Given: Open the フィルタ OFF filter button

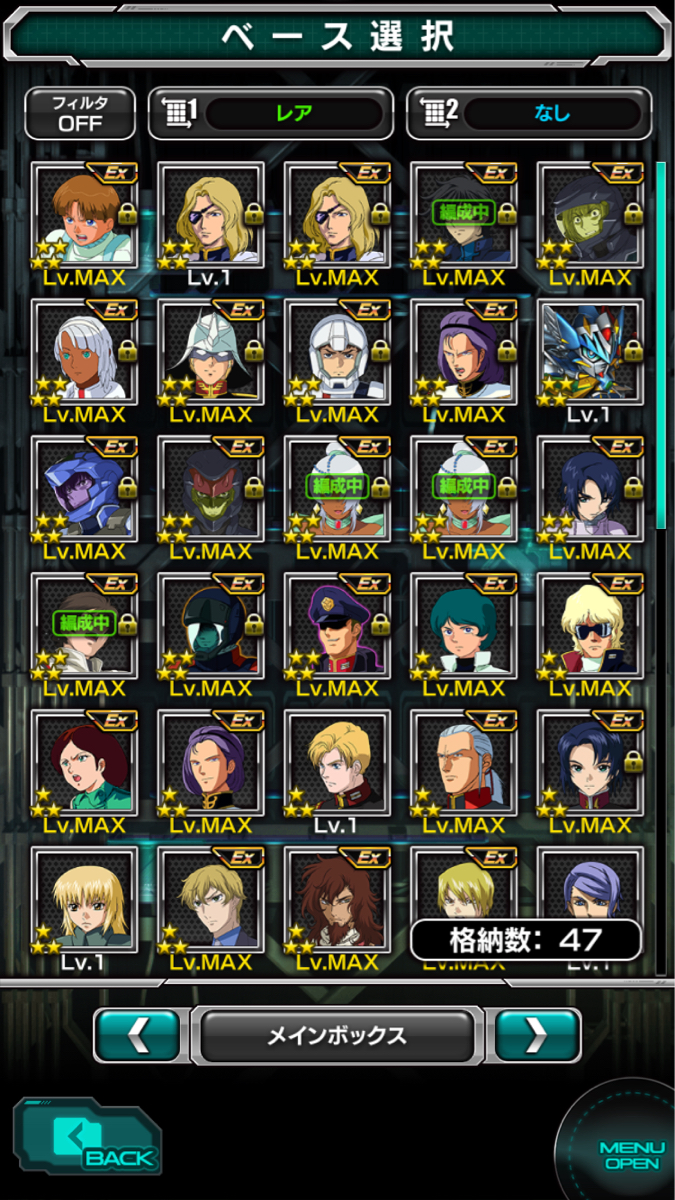Looking at the screenshot, I should point(80,113).
